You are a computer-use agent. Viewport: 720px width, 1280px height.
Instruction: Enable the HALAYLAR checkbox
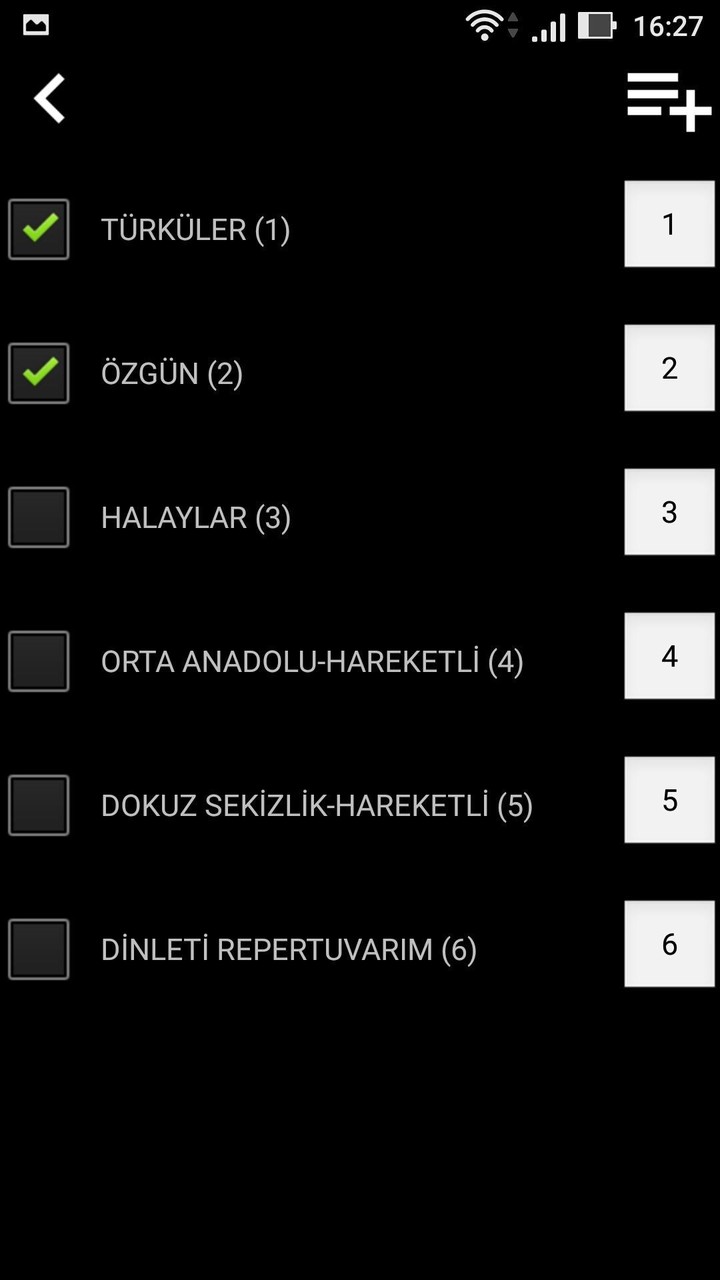(38, 517)
